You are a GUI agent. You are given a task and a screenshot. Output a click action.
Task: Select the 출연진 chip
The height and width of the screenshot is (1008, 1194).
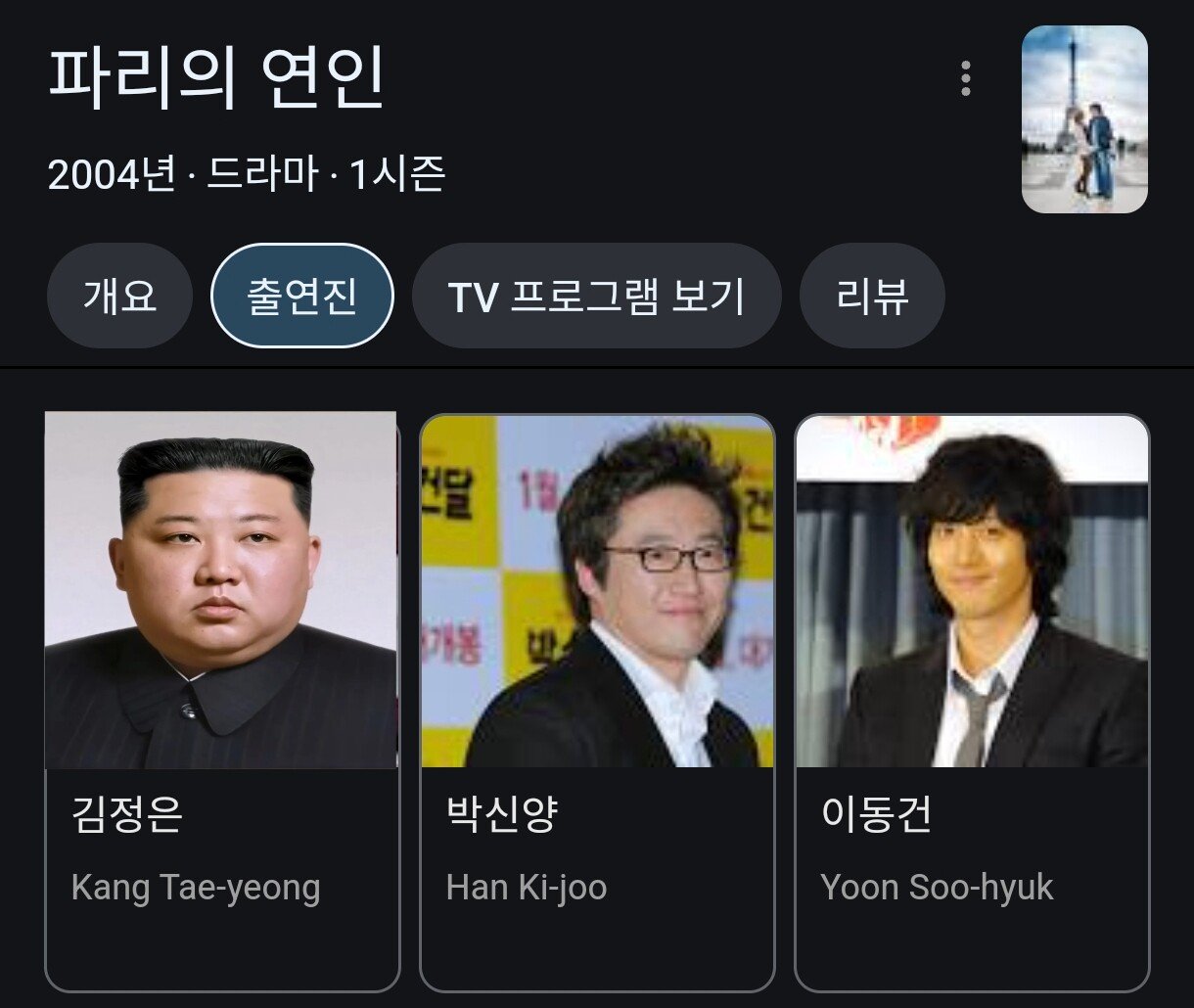[301, 296]
